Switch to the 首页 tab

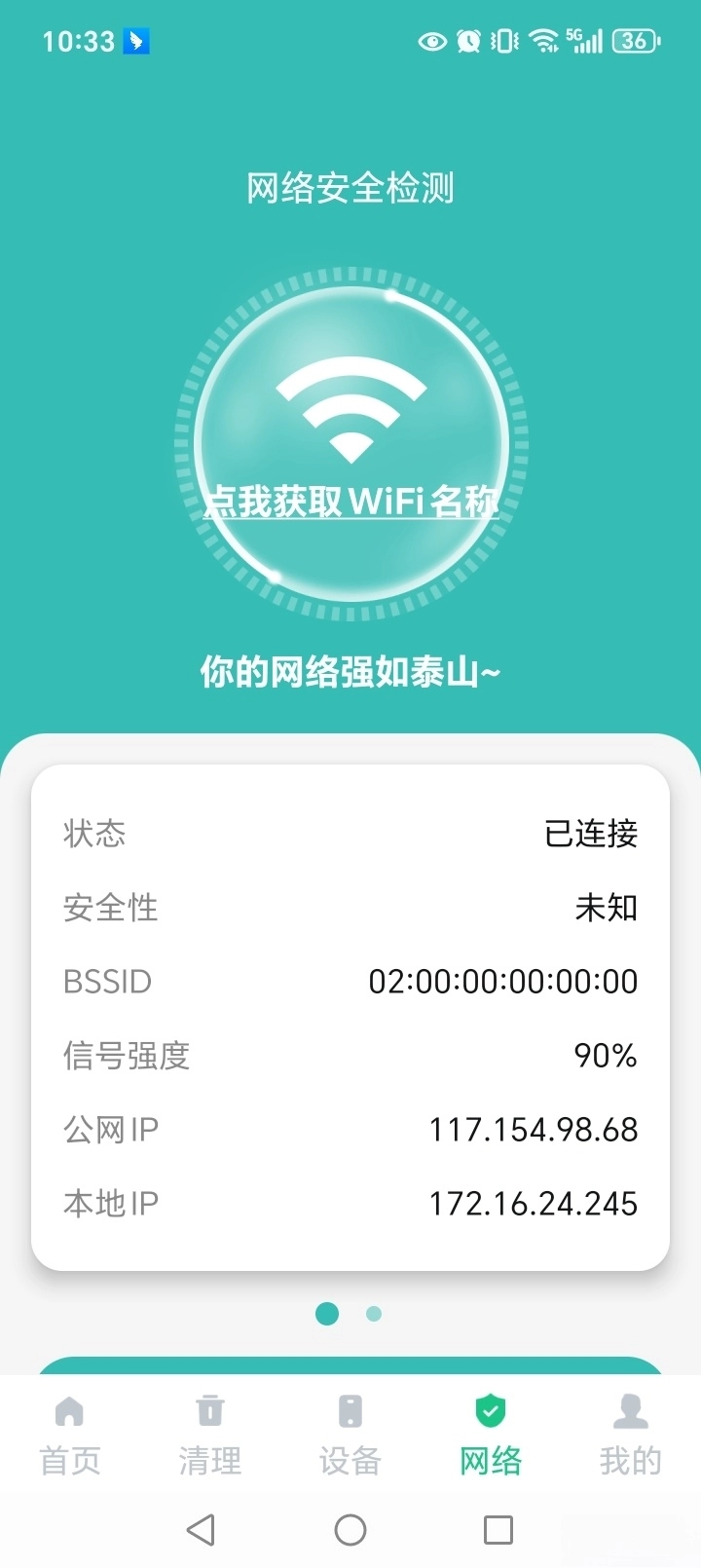click(x=70, y=1436)
